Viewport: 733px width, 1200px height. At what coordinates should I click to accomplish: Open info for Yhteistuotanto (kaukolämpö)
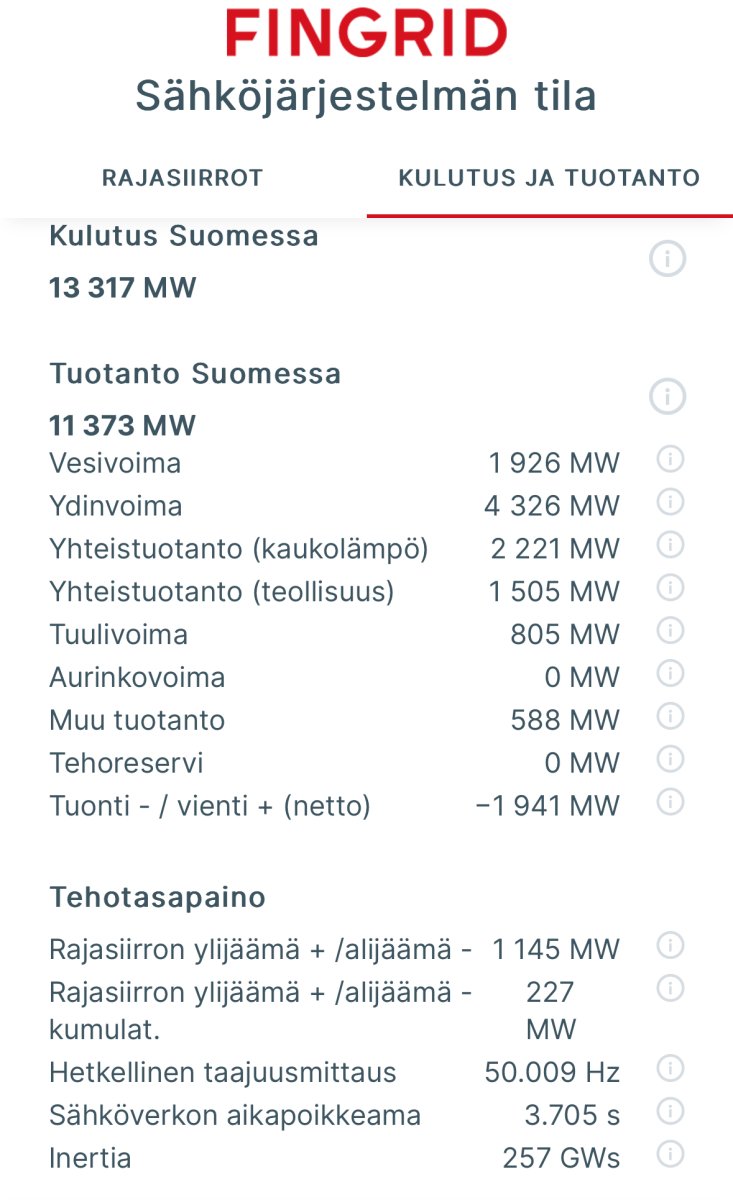670,545
